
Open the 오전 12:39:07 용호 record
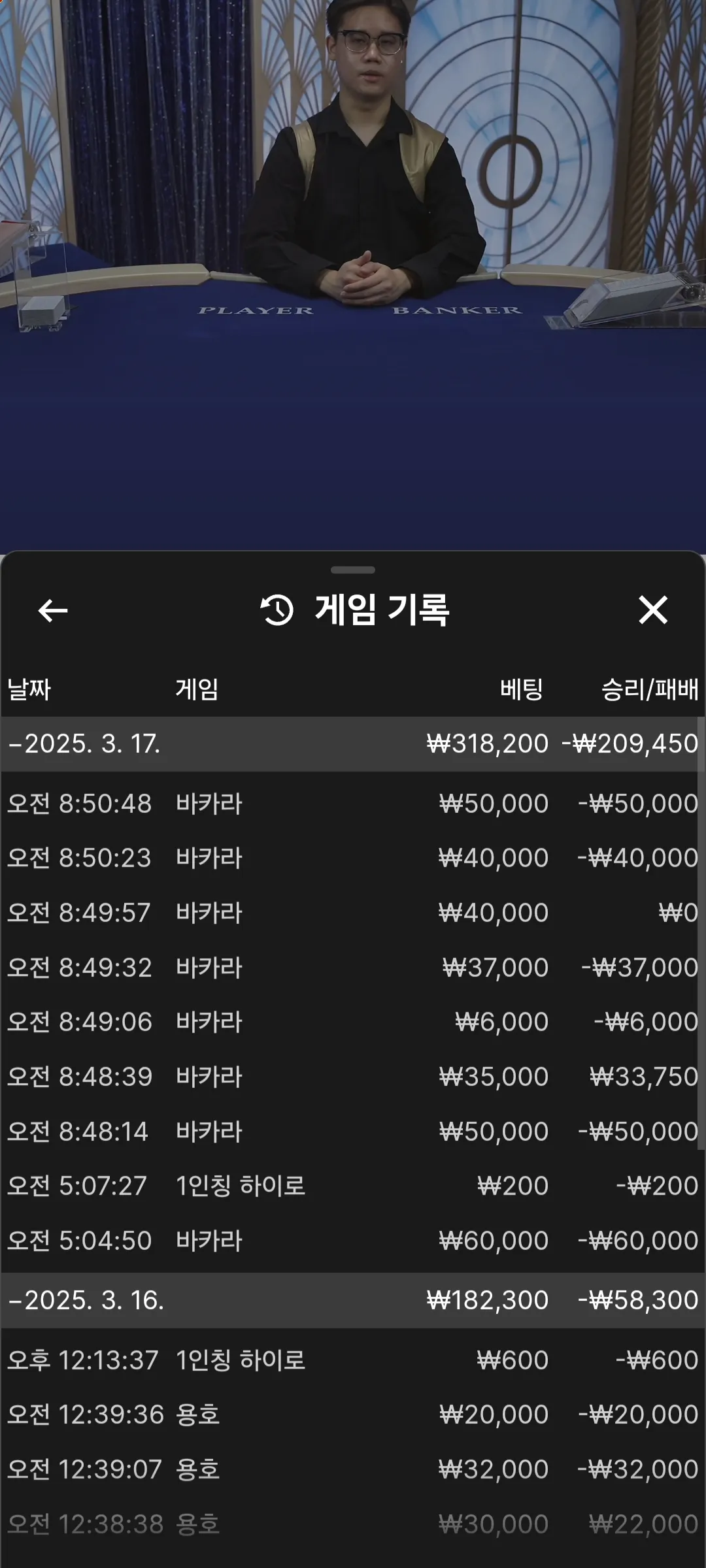click(x=353, y=1469)
